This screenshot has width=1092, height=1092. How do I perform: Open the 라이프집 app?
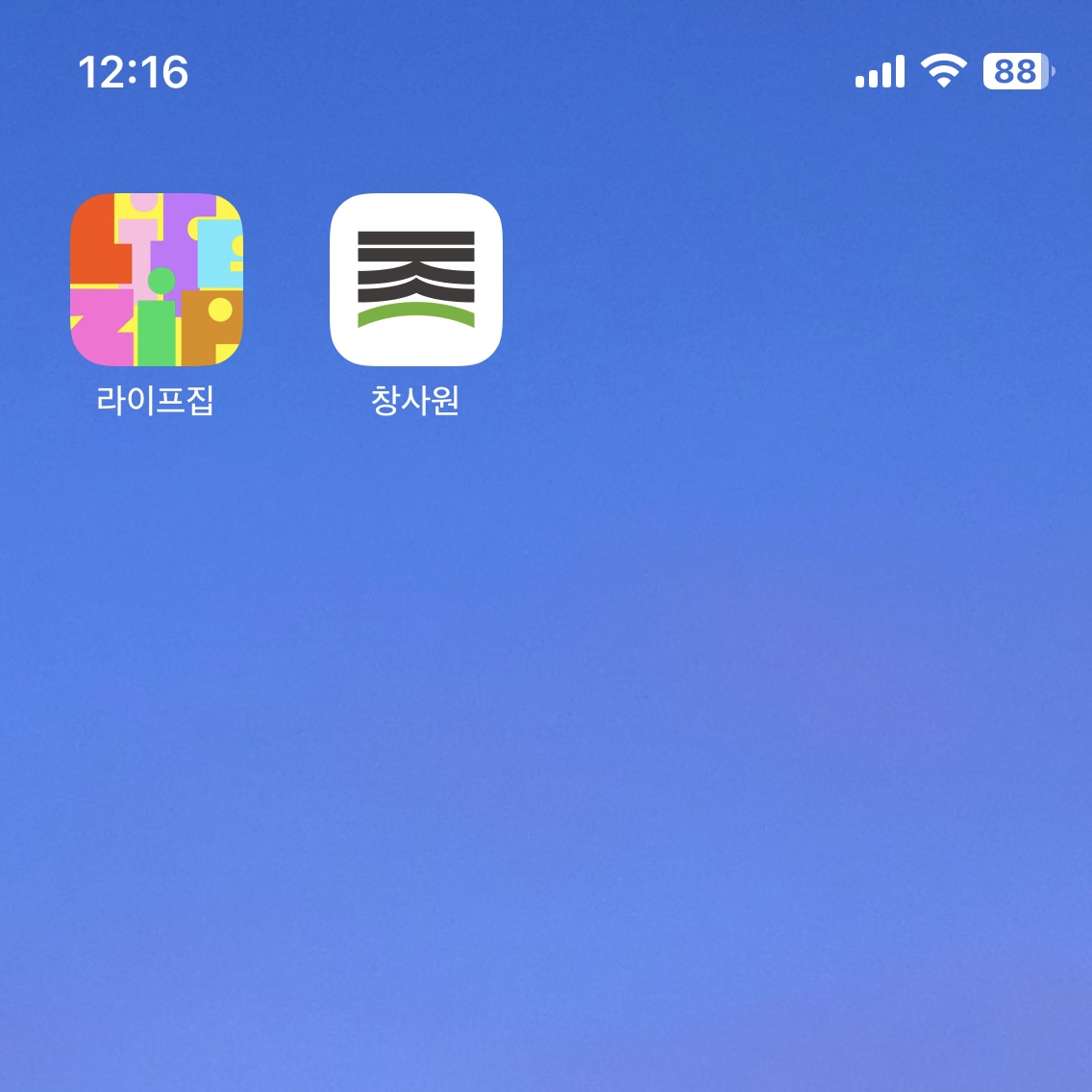coord(157,280)
